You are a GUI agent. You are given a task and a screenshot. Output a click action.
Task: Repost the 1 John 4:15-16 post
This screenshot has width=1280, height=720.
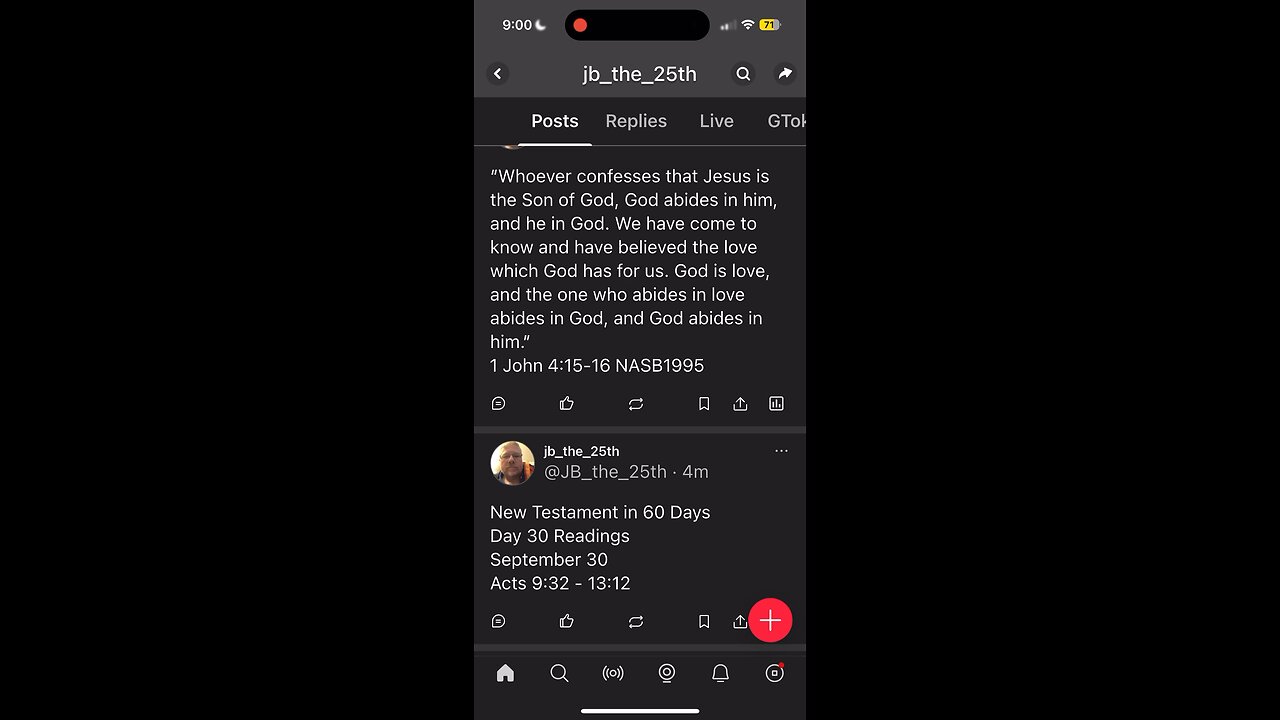click(636, 404)
